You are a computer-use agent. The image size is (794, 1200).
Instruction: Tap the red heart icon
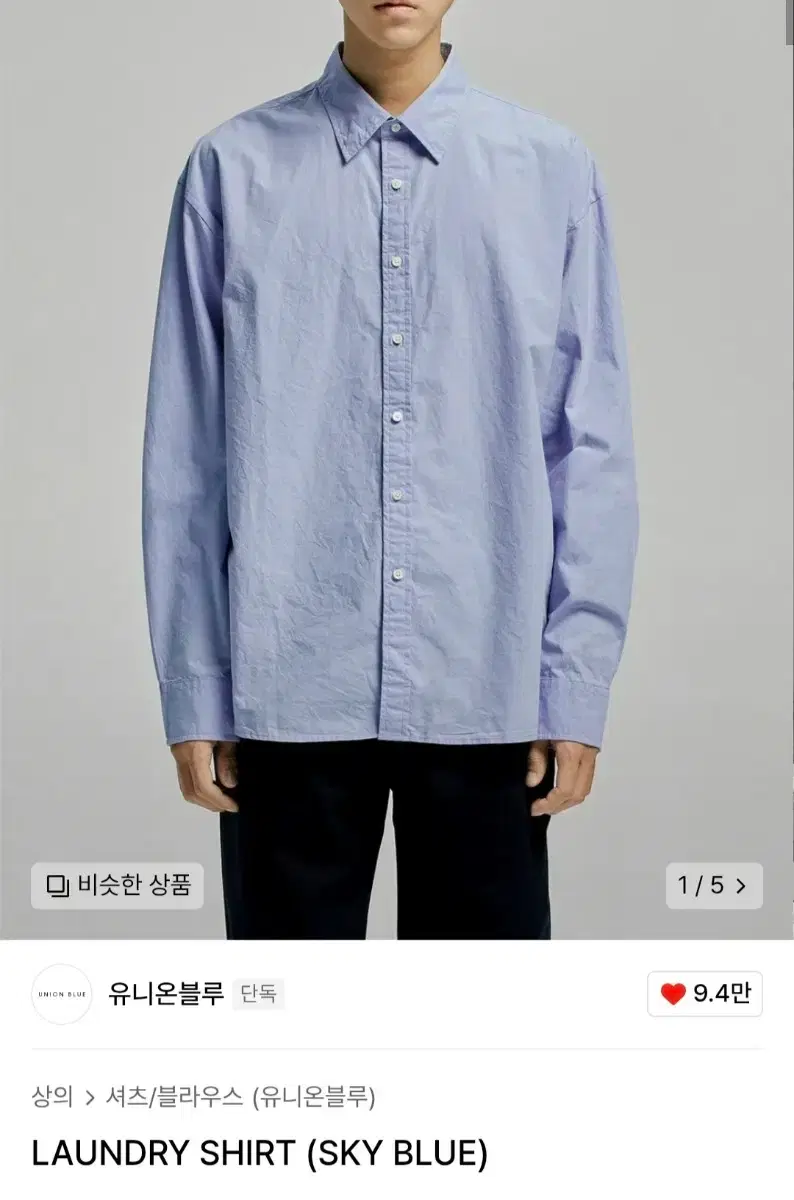674,991
